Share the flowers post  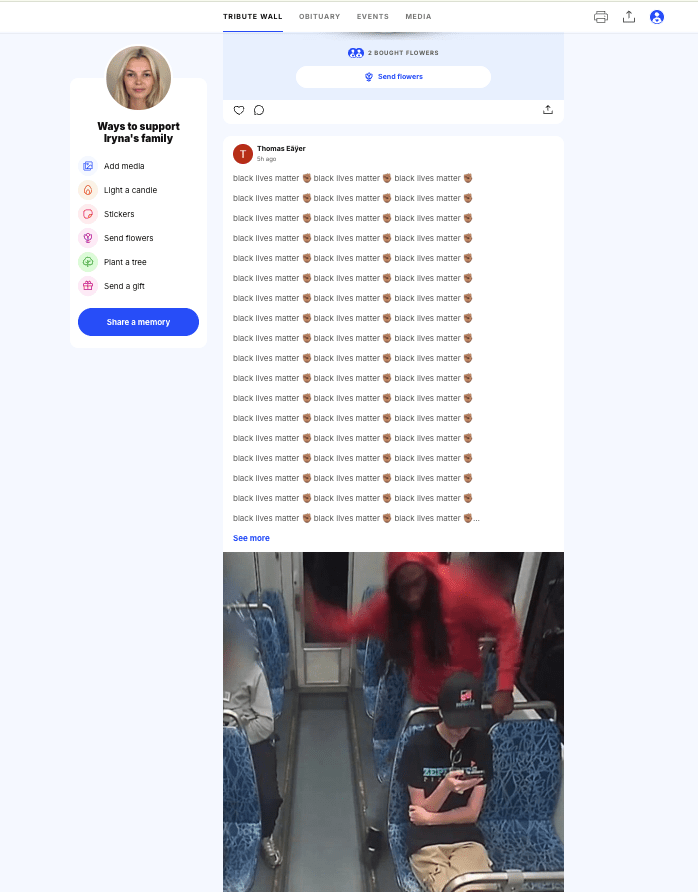coord(548,110)
